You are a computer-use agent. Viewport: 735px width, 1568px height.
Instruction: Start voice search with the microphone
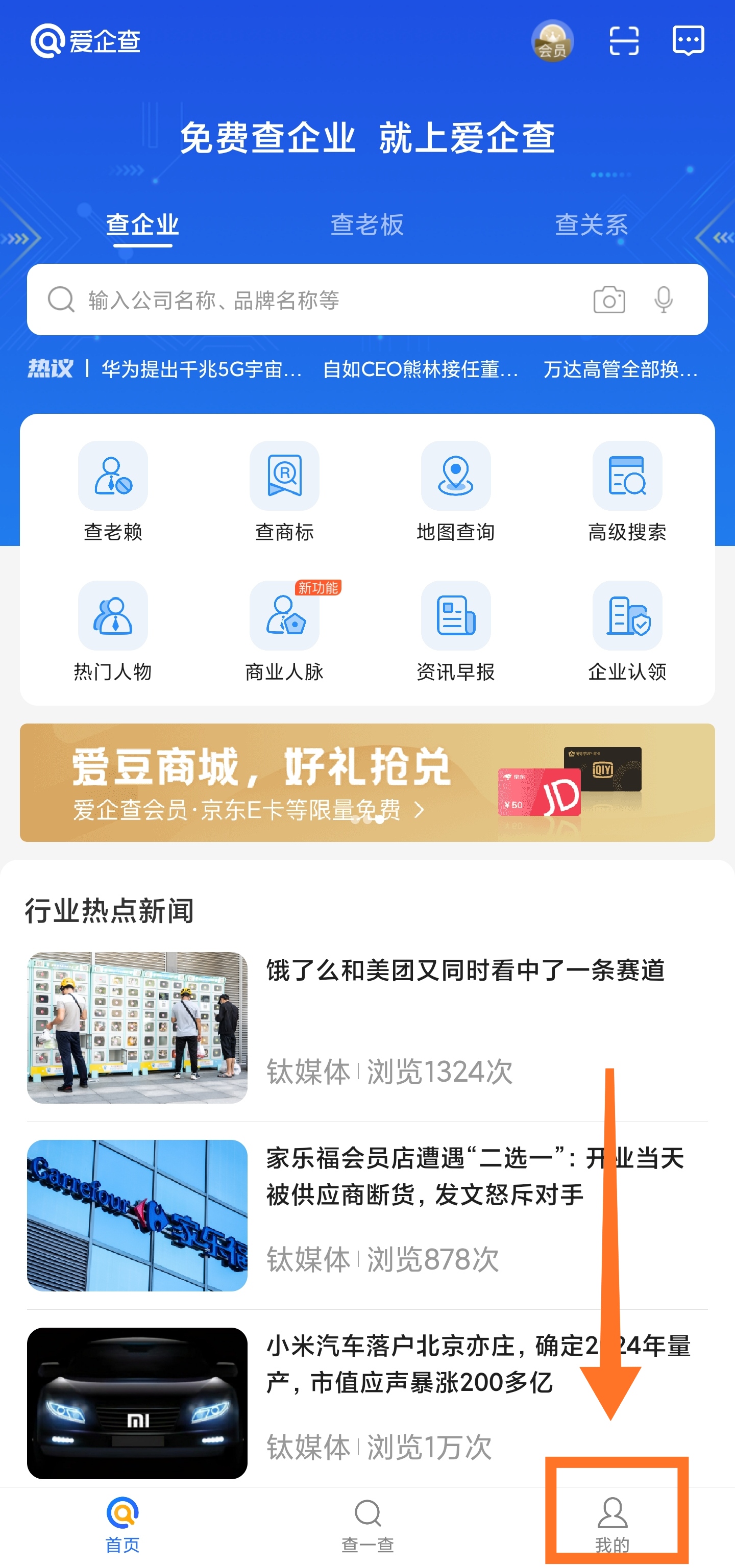(663, 300)
